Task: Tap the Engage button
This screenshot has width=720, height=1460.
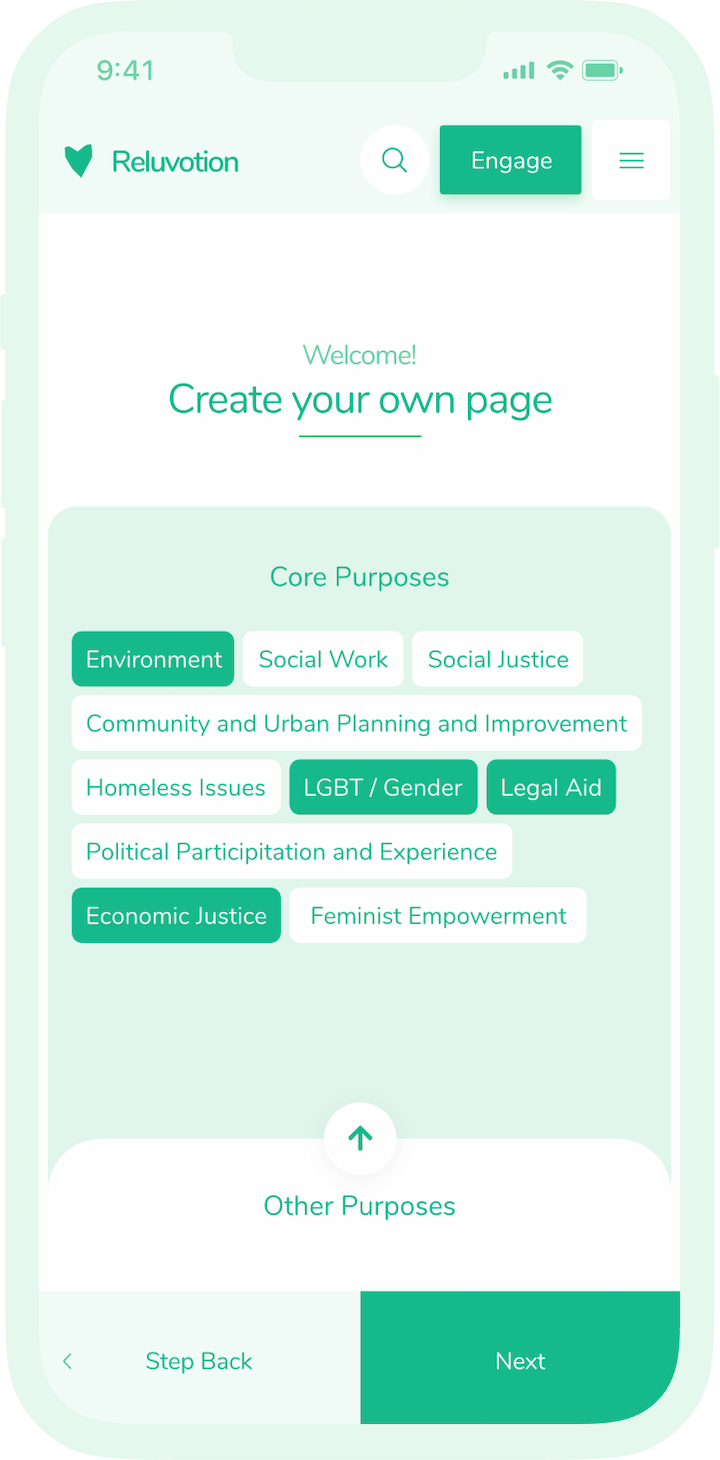Action: tap(510, 160)
